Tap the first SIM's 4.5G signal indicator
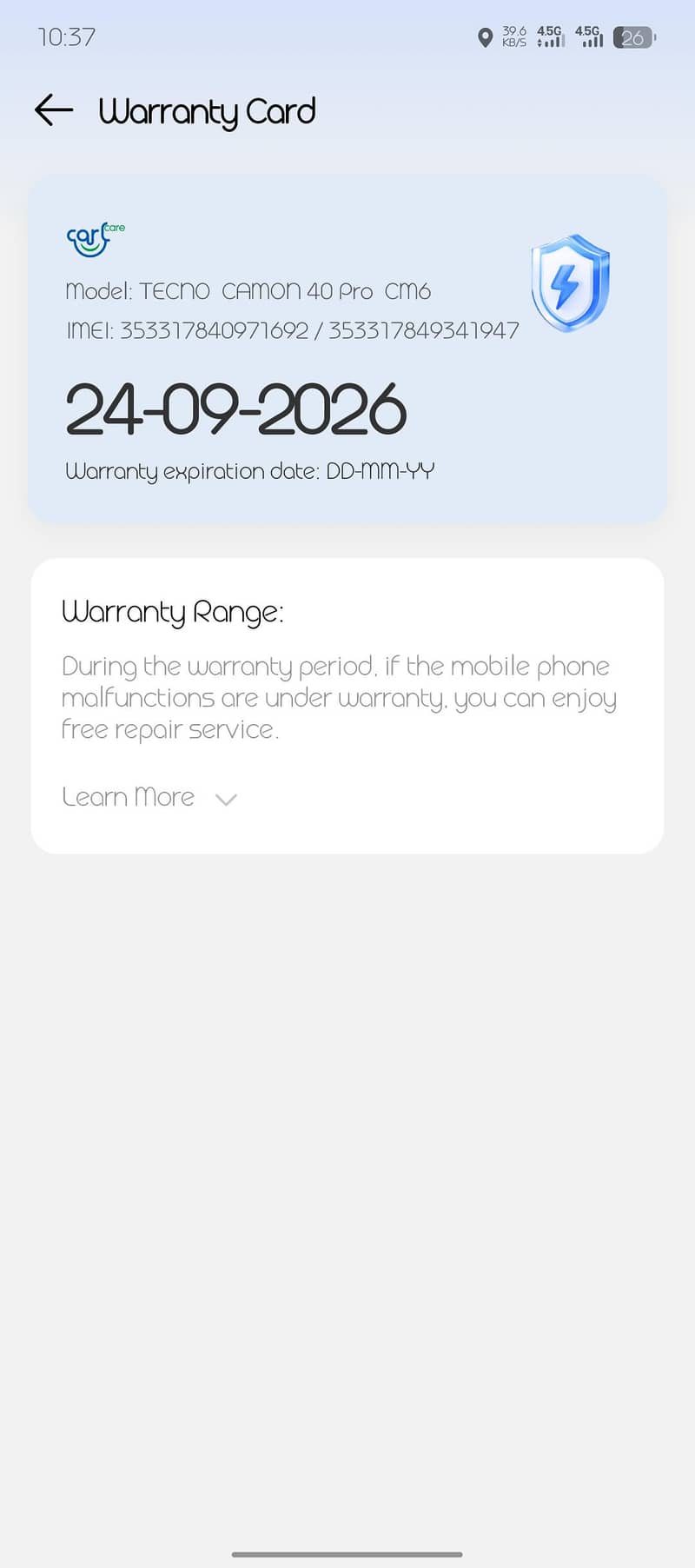The height and width of the screenshot is (1568, 695). 549,37
